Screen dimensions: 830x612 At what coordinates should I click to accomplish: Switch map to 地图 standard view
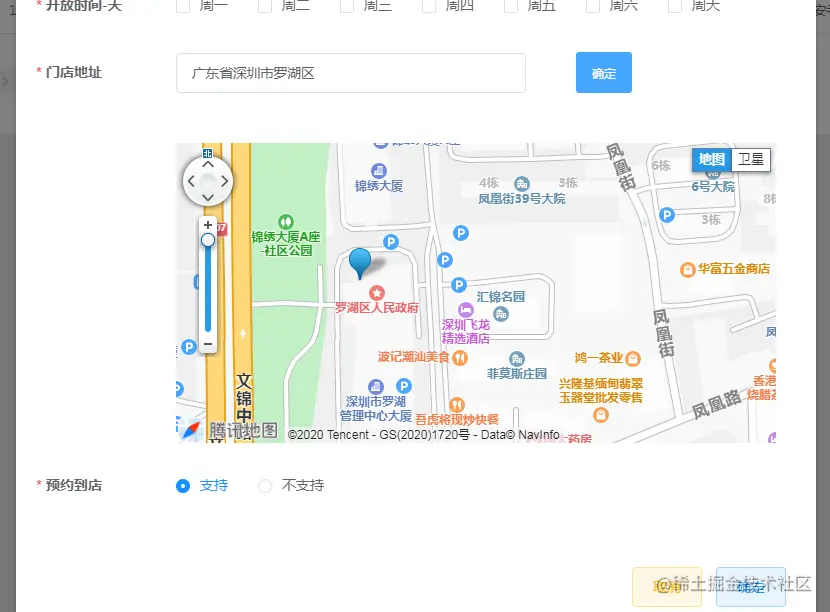tap(711, 159)
